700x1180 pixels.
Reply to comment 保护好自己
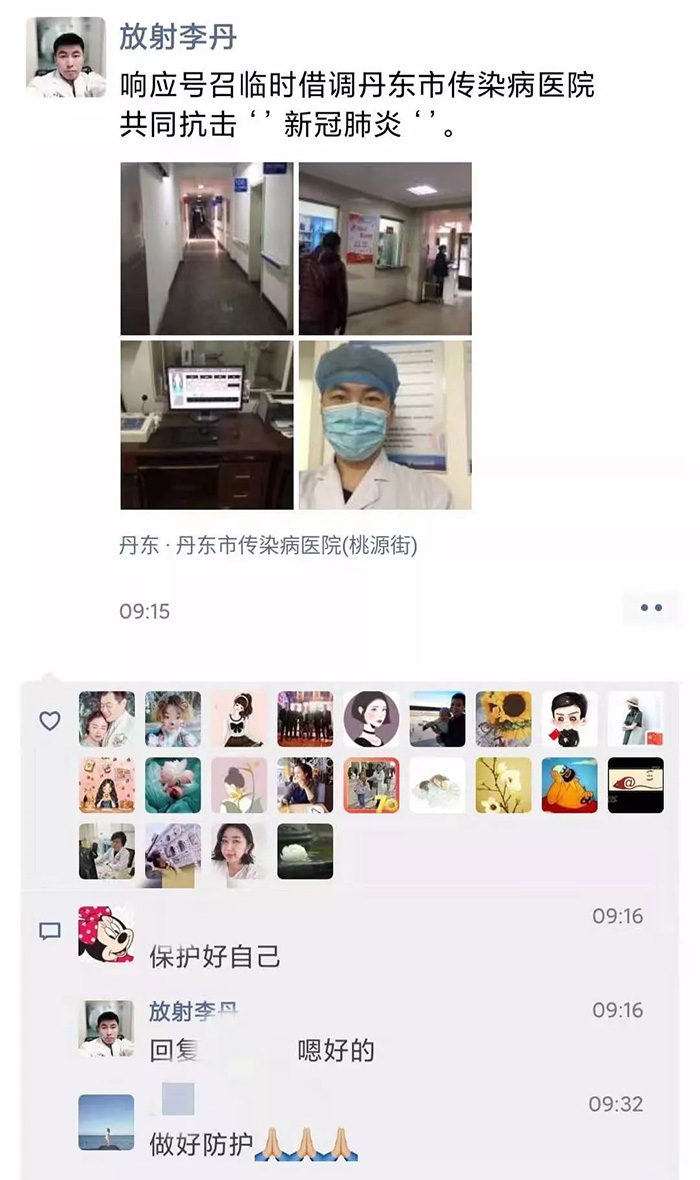click(x=215, y=957)
